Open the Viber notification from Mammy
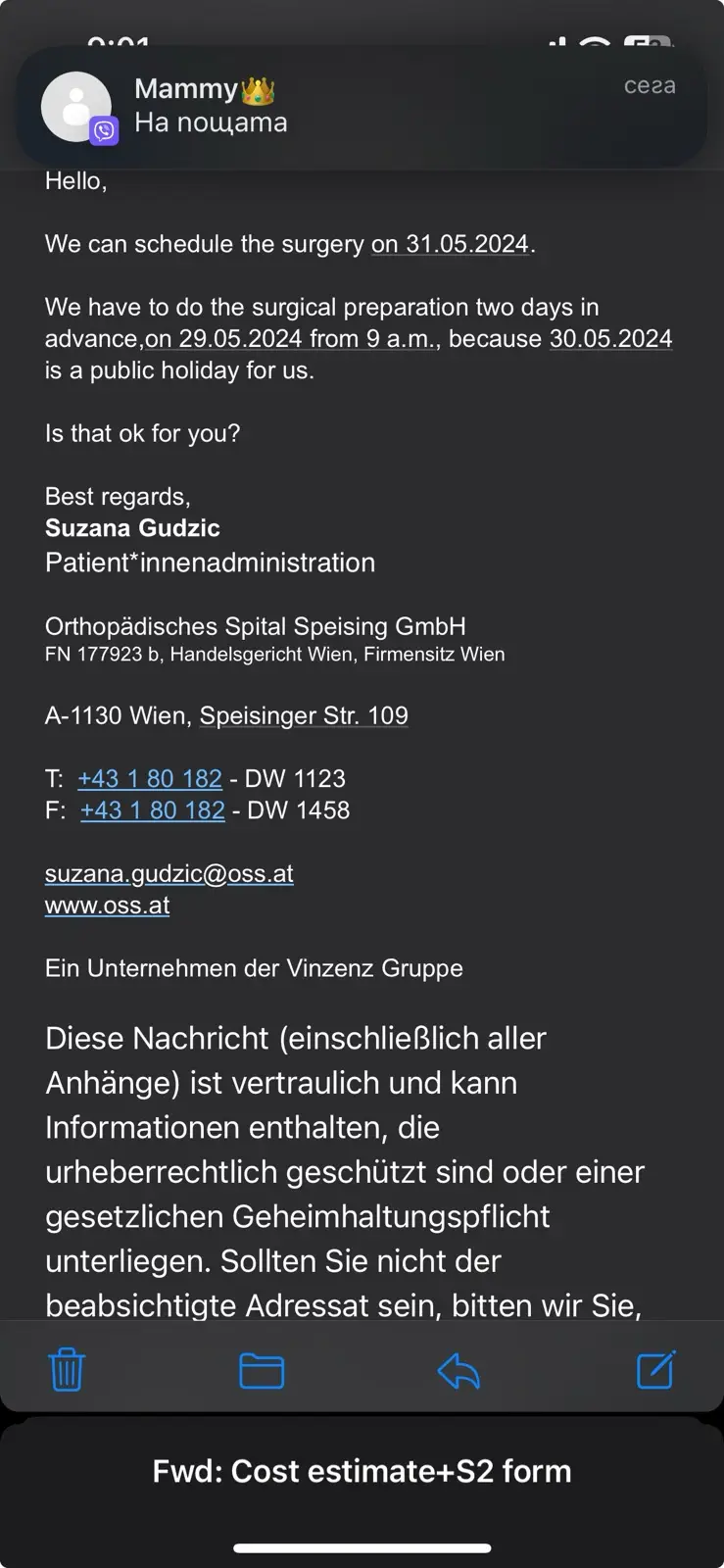Screen dimensions: 724x1568 pyautogui.click(x=361, y=106)
